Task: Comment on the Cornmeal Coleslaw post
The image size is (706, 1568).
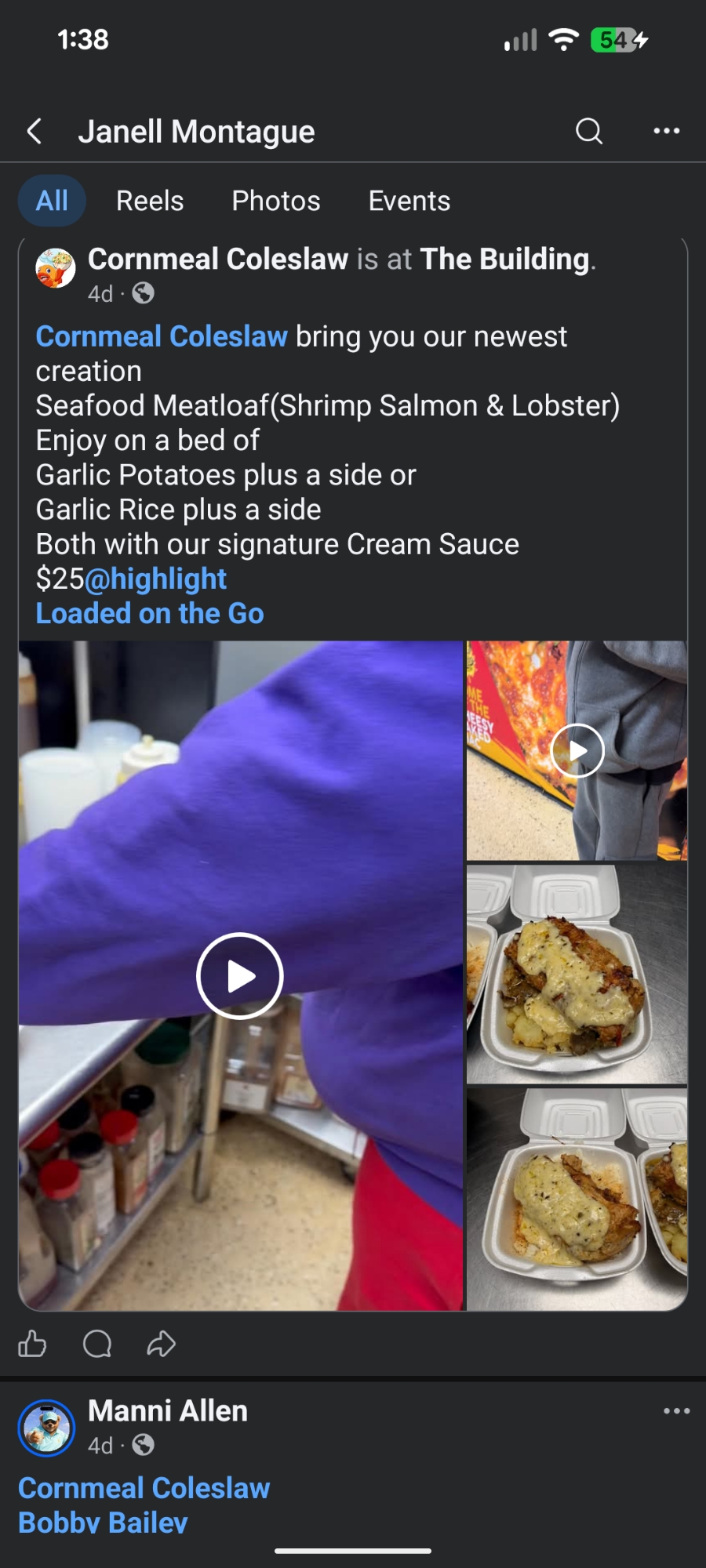Action: point(97,1344)
